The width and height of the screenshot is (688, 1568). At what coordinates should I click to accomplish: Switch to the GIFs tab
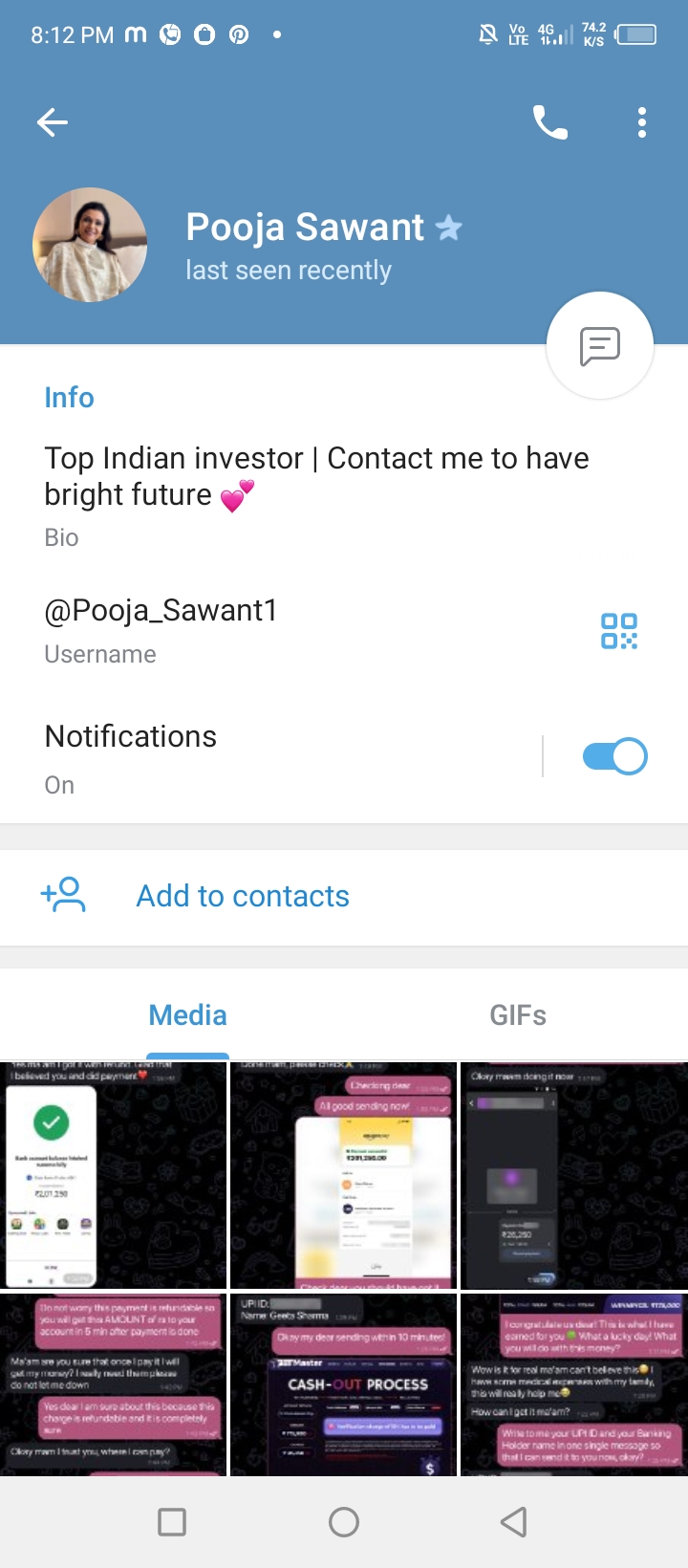click(517, 1015)
